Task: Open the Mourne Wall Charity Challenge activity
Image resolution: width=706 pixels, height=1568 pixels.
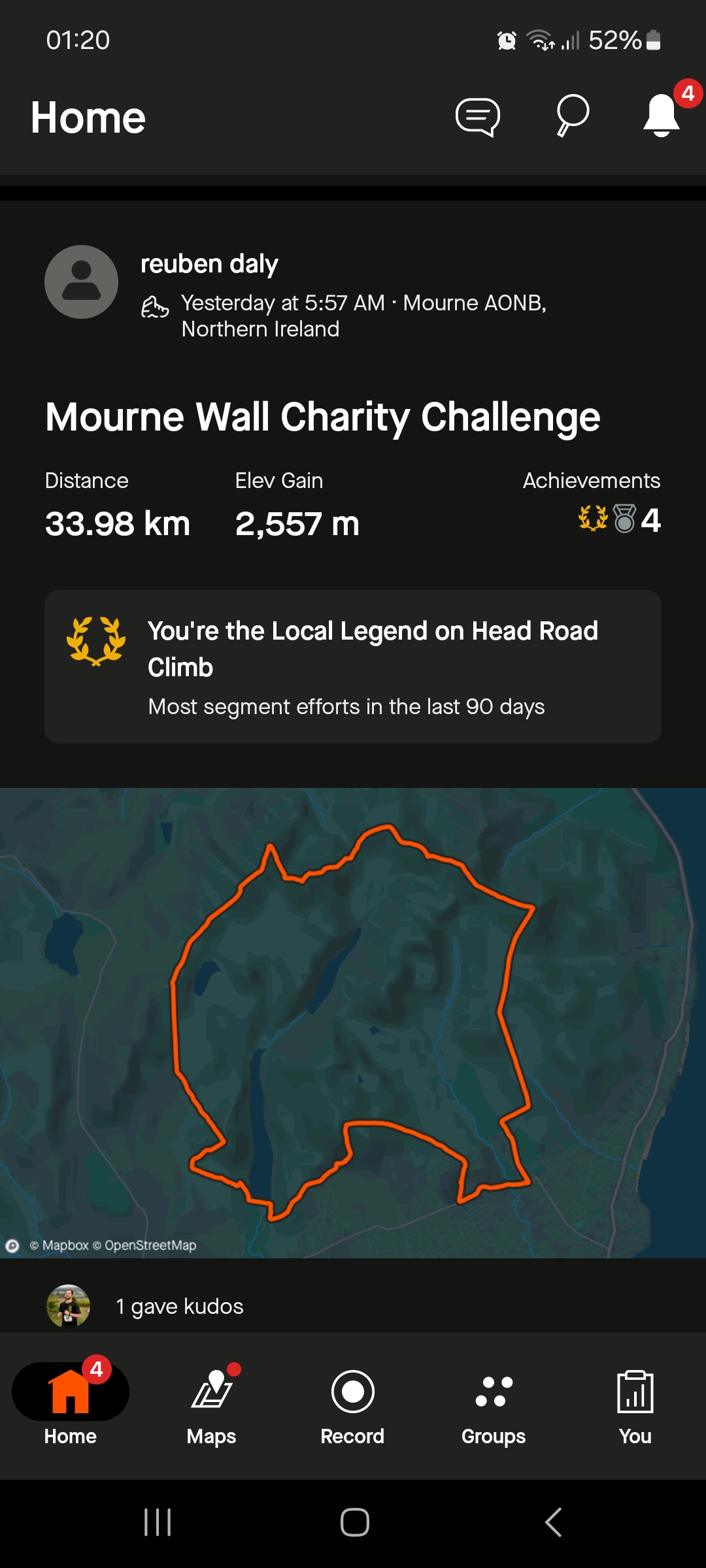Action: [322, 417]
